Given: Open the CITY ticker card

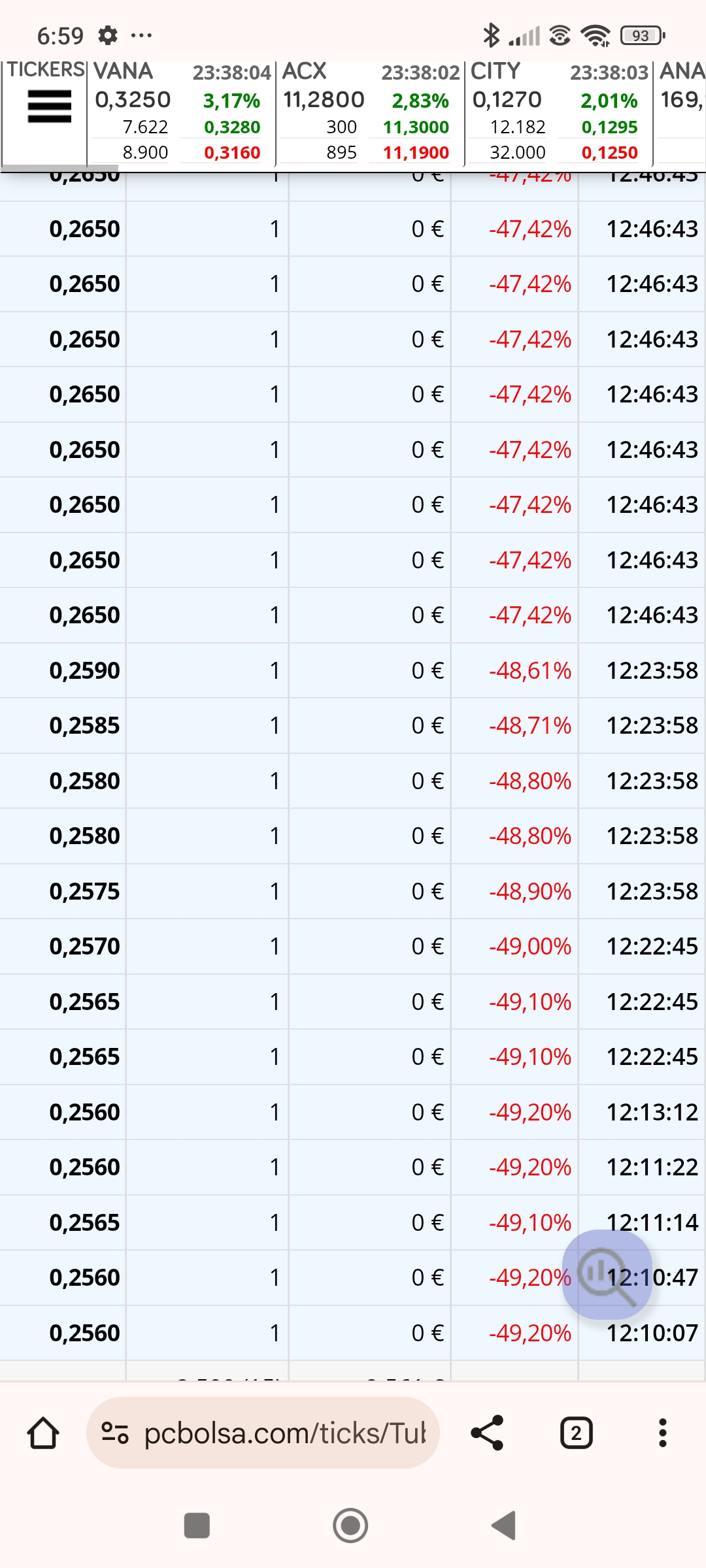Looking at the screenshot, I should 559,112.
